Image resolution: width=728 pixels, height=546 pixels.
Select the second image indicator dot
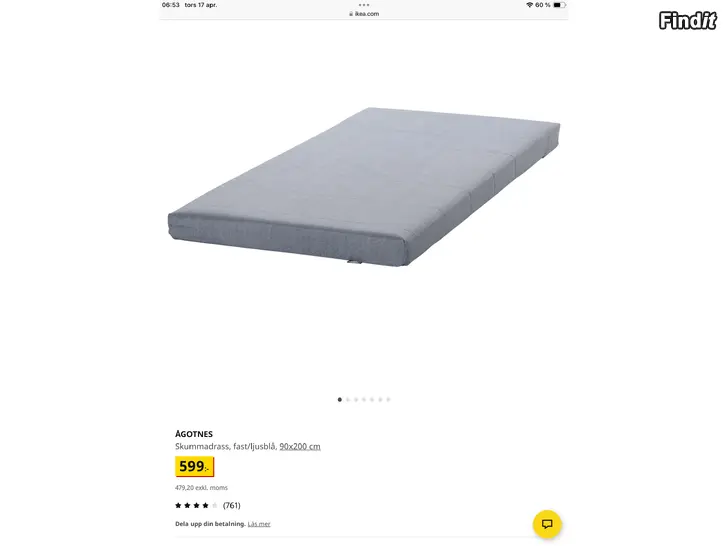coord(348,399)
